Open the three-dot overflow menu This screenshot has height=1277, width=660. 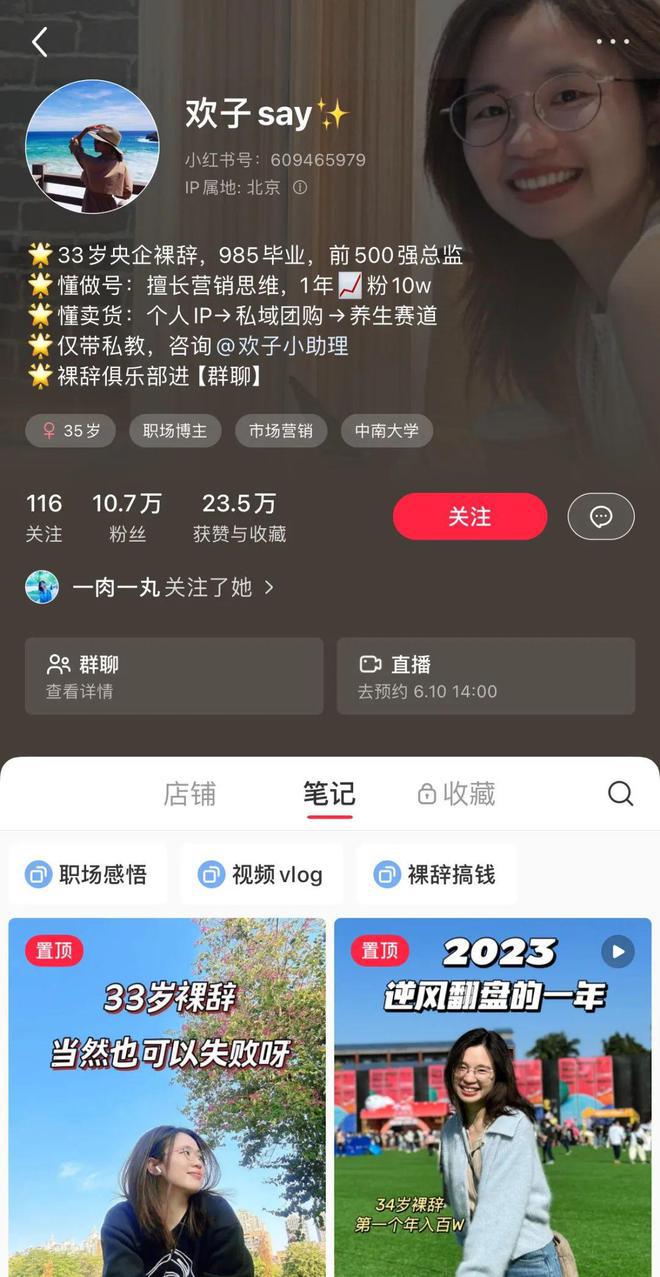612,42
